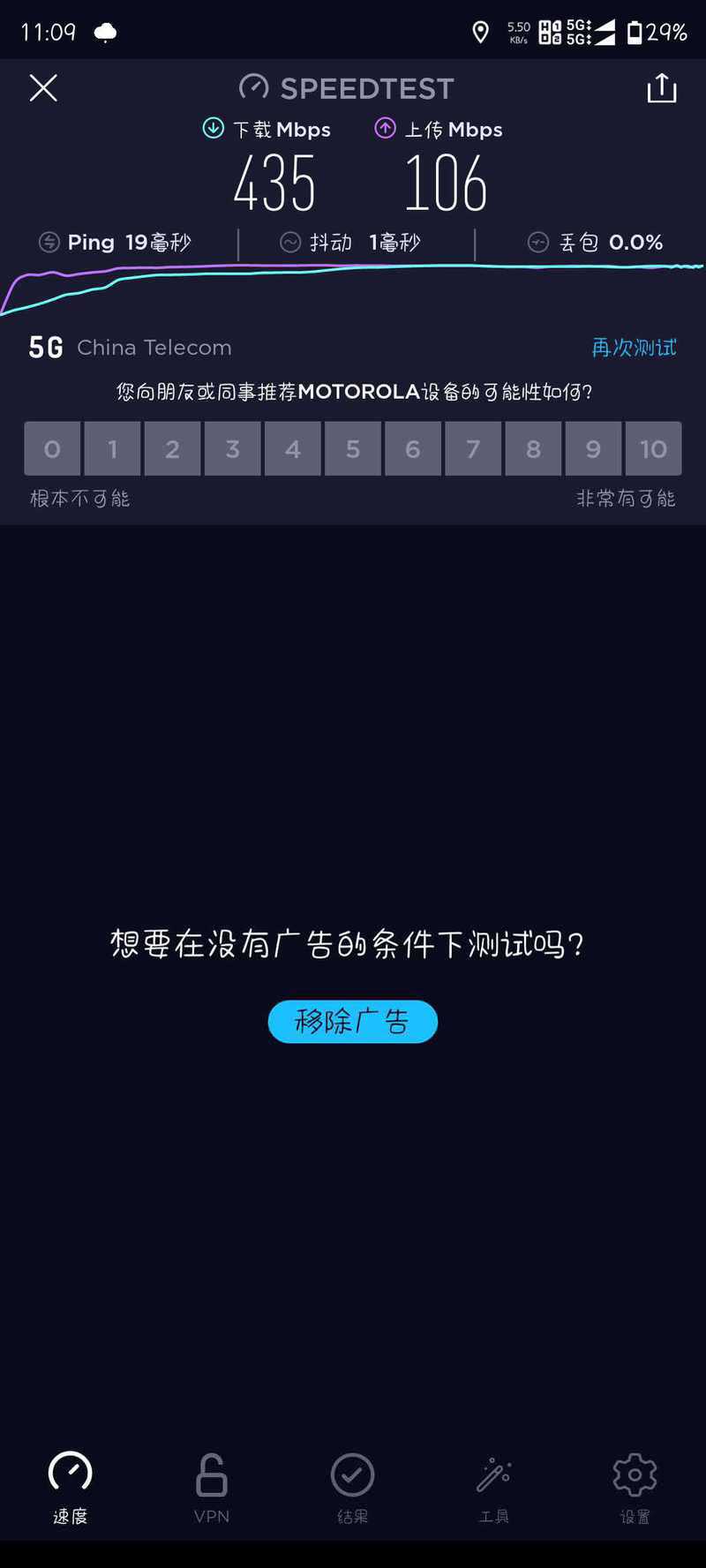This screenshot has height=1568, width=706.
Task: Close the speed test result
Action: (x=43, y=88)
